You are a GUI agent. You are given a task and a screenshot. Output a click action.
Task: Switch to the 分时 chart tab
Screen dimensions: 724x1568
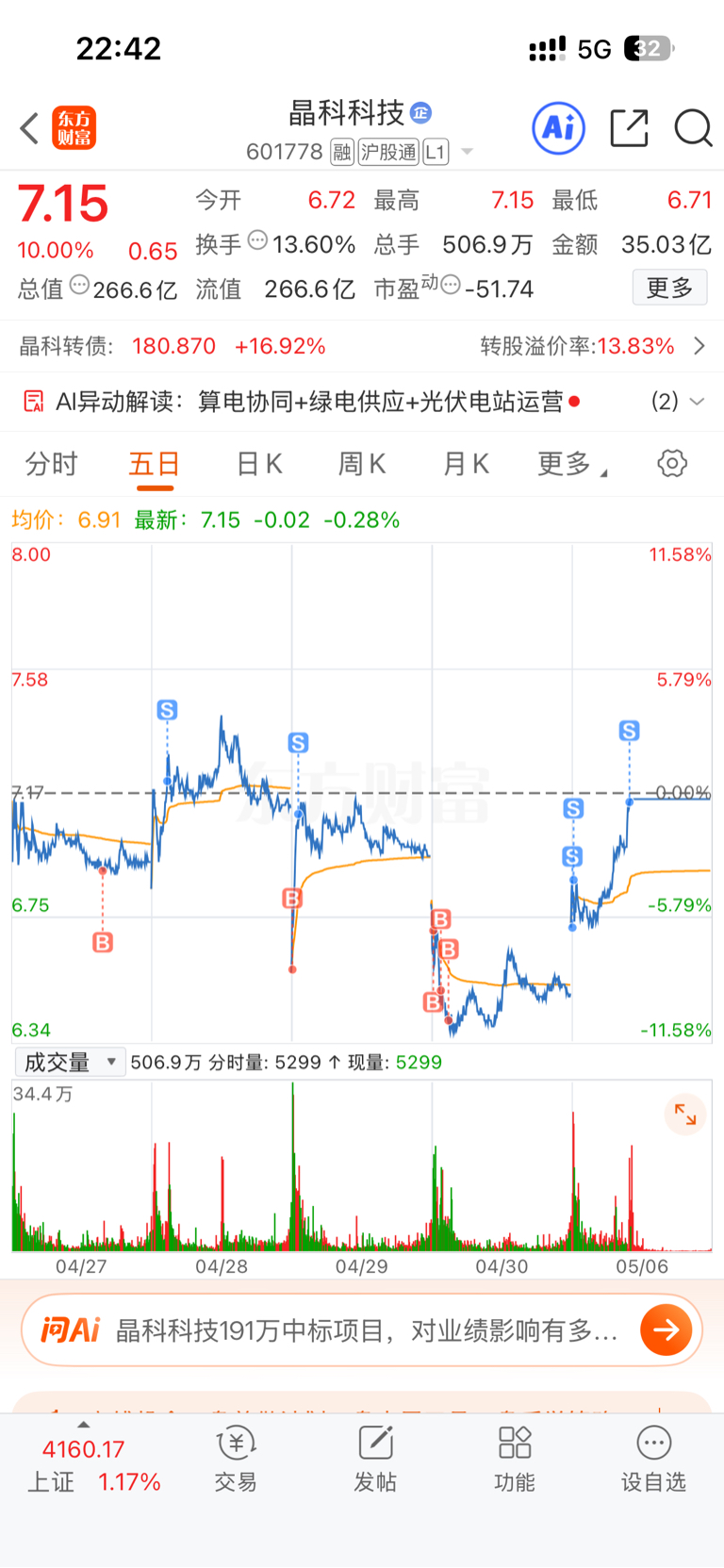click(x=51, y=464)
